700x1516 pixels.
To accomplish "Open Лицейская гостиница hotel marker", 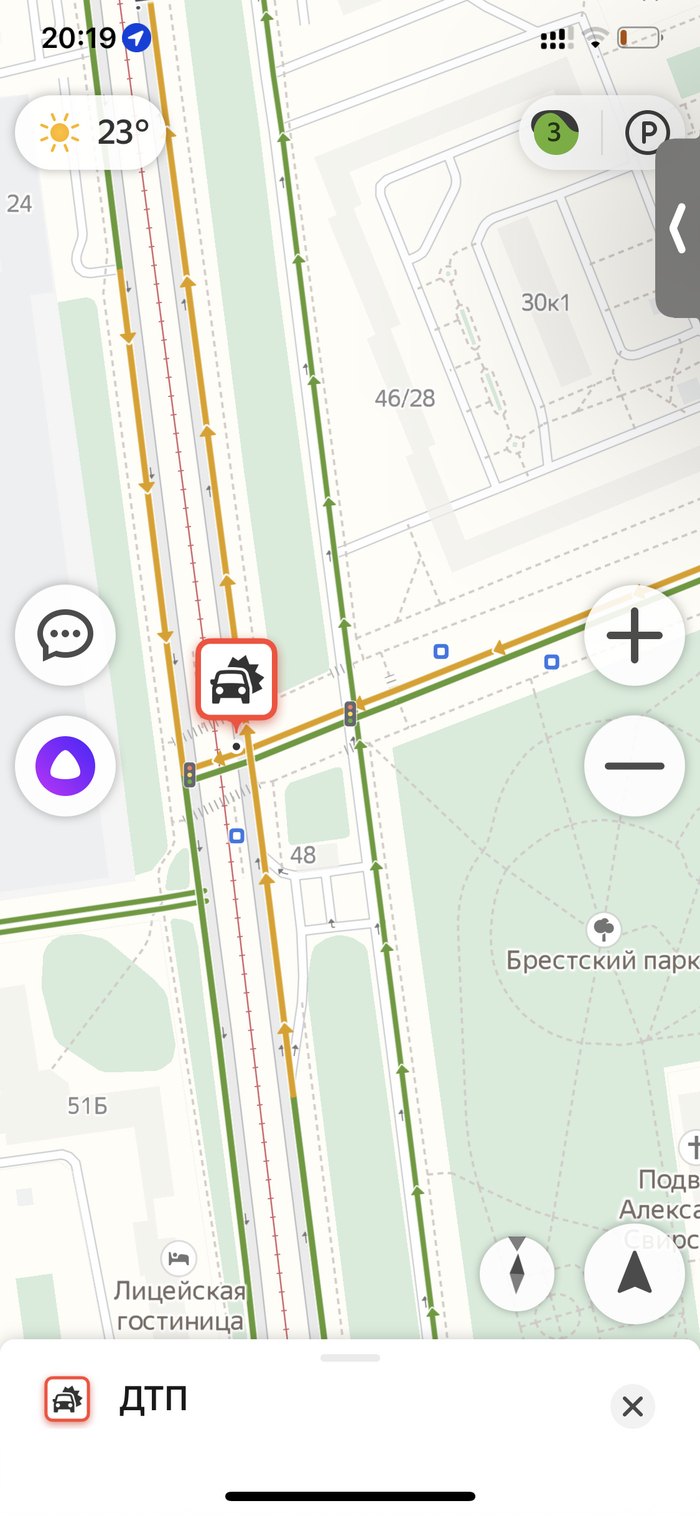I will click(178, 1256).
